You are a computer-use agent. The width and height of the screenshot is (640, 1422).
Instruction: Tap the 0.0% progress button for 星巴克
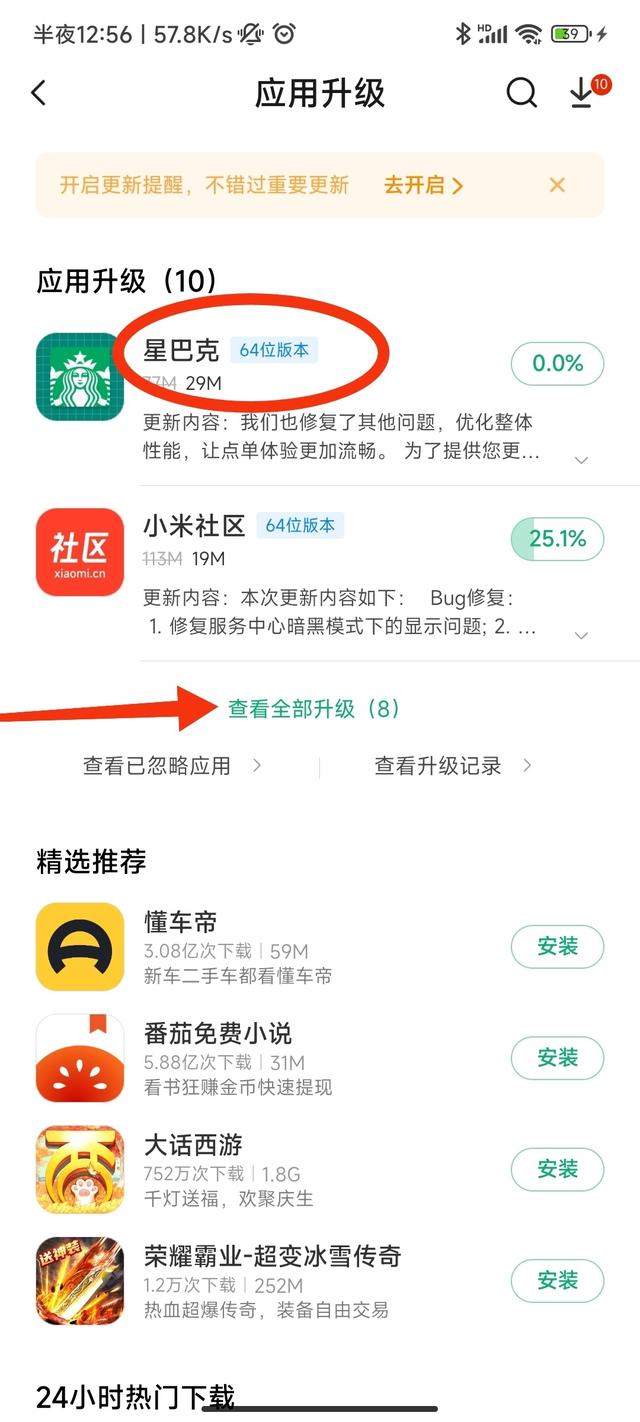coord(557,364)
